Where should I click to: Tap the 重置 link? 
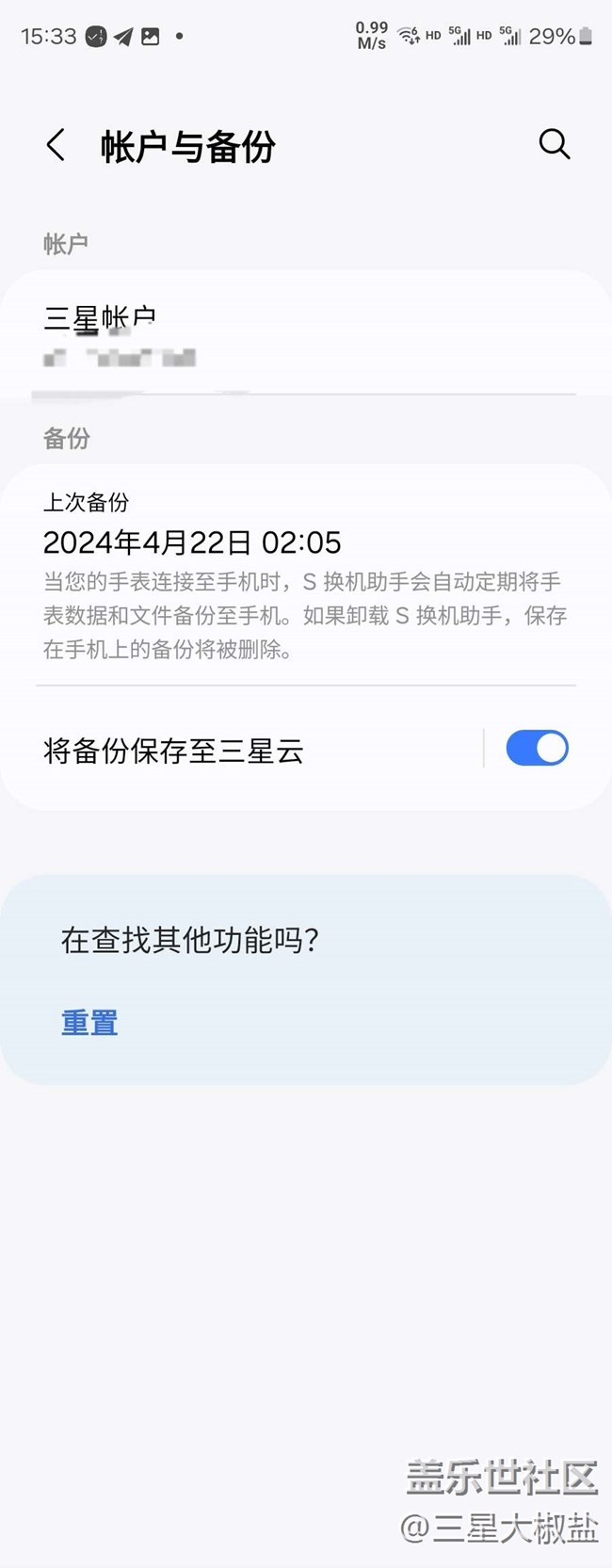click(x=89, y=1023)
